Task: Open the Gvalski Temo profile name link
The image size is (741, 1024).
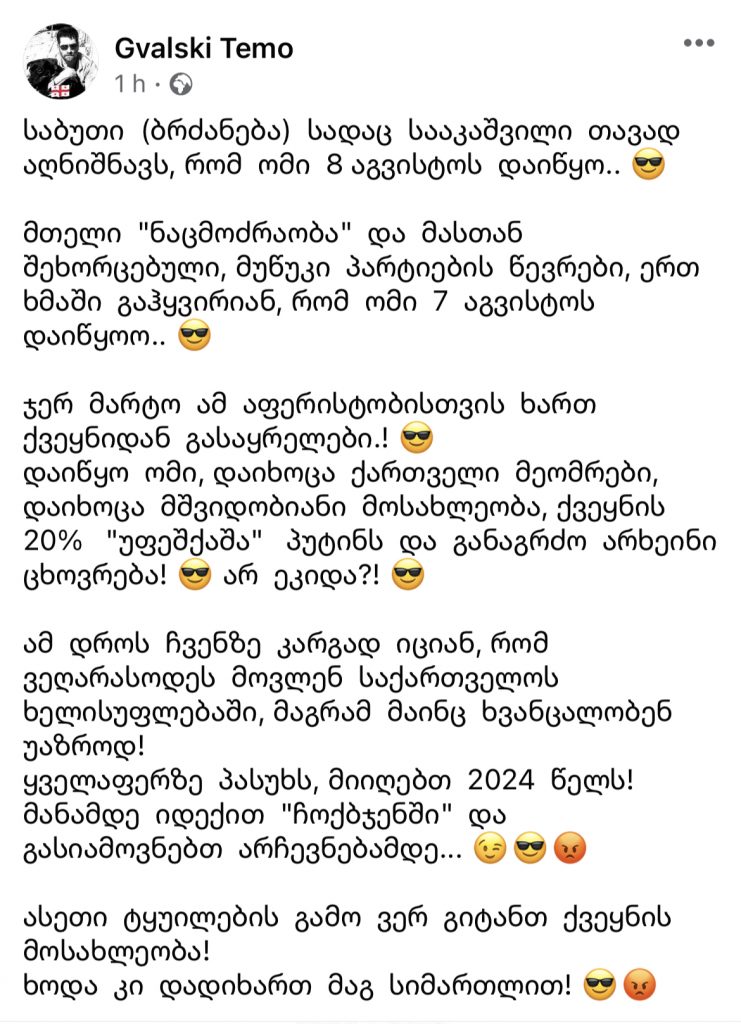Action: (204, 48)
